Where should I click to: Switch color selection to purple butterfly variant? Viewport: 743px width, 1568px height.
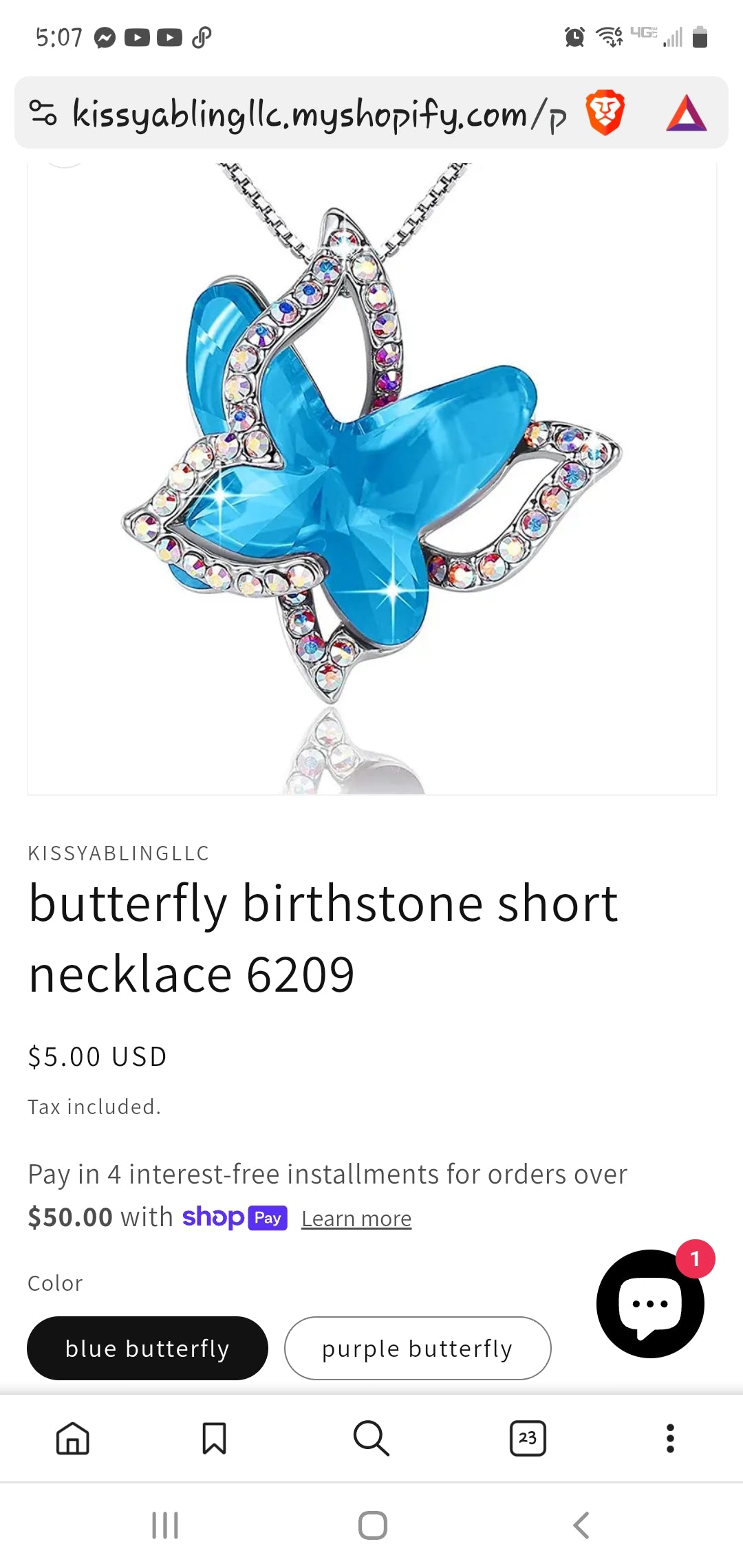point(417,1348)
